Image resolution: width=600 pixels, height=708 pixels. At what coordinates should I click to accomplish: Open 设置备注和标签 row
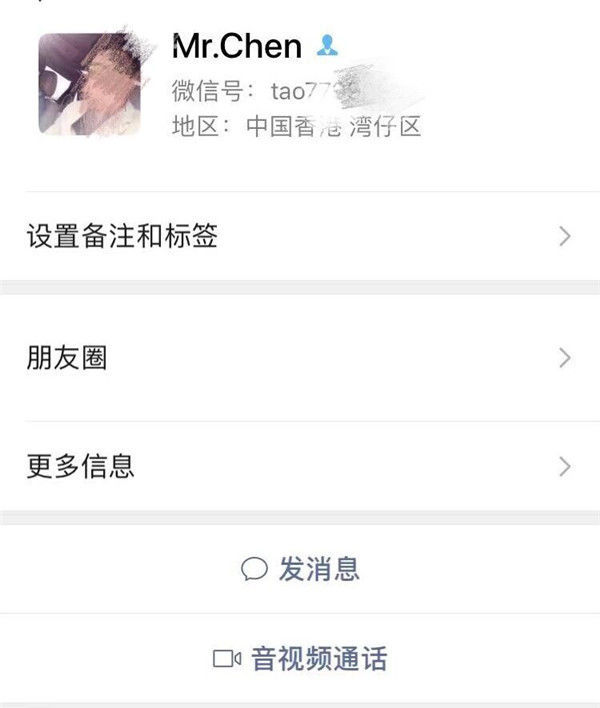tap(300, 237)
